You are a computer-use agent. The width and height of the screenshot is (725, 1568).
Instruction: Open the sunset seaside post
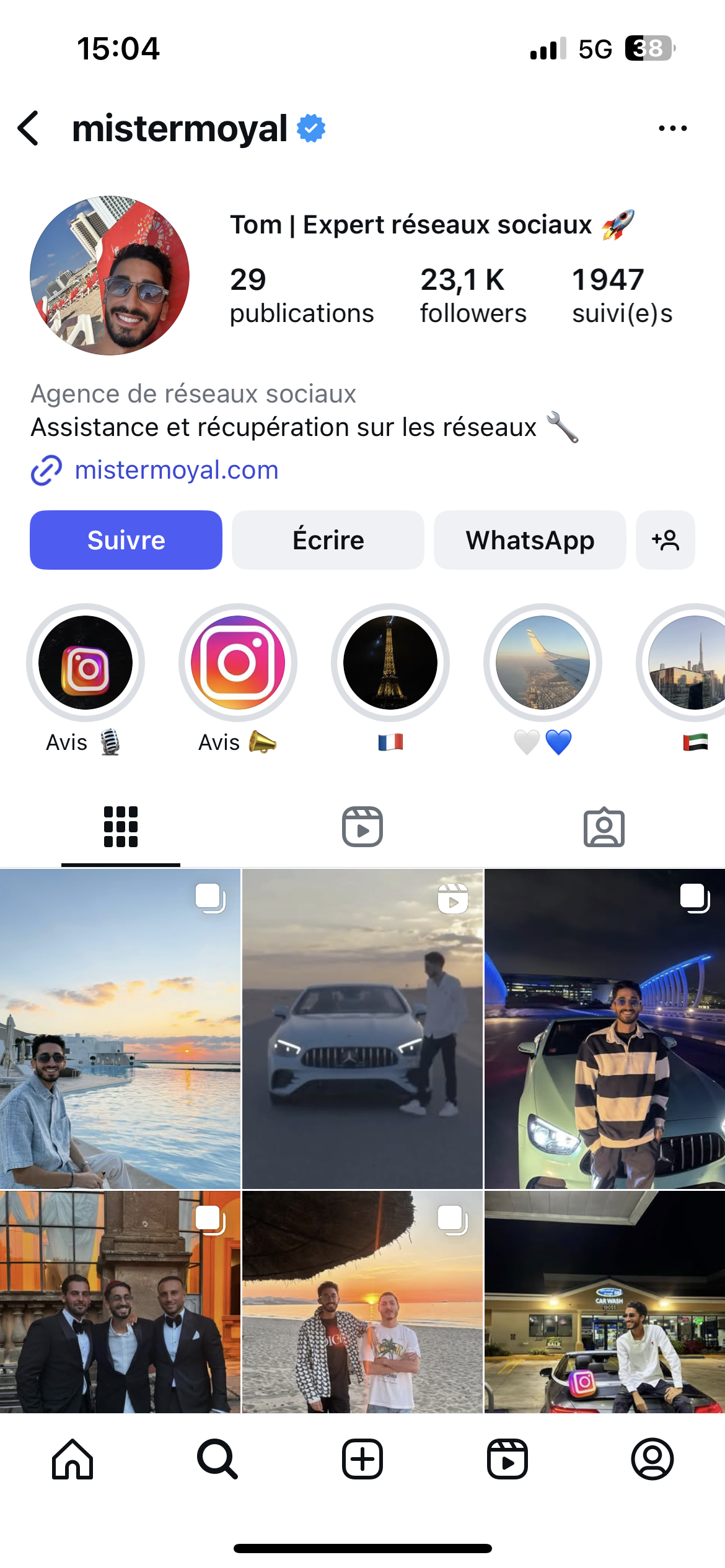pos(120,1028)
